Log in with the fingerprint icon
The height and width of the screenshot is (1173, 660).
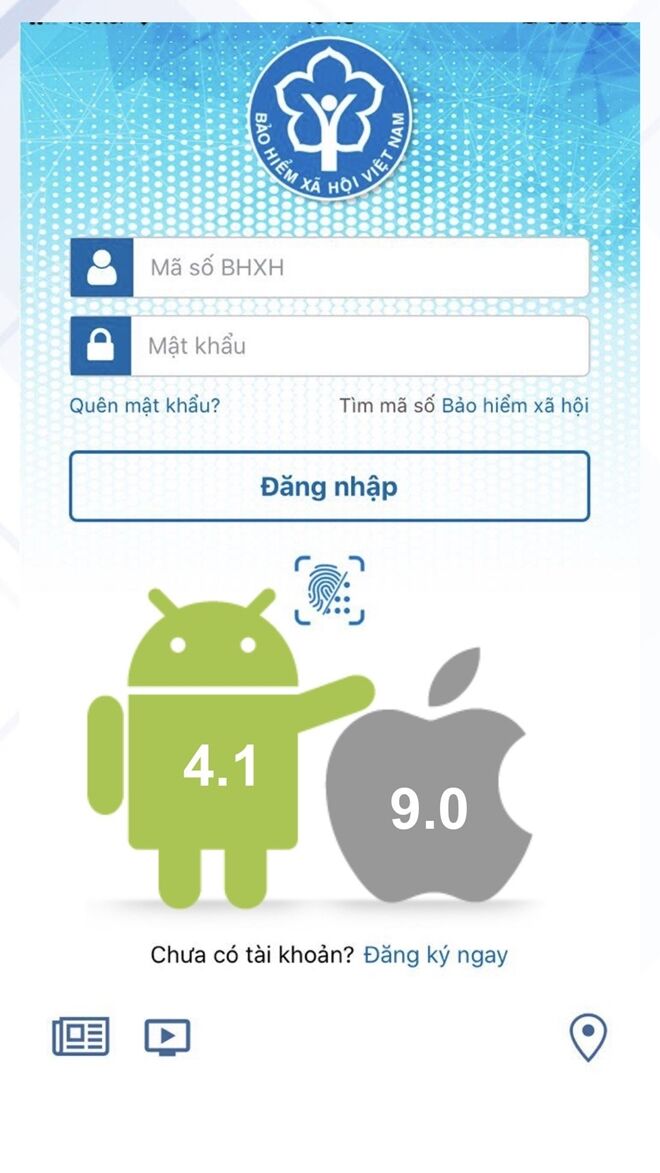329,590
